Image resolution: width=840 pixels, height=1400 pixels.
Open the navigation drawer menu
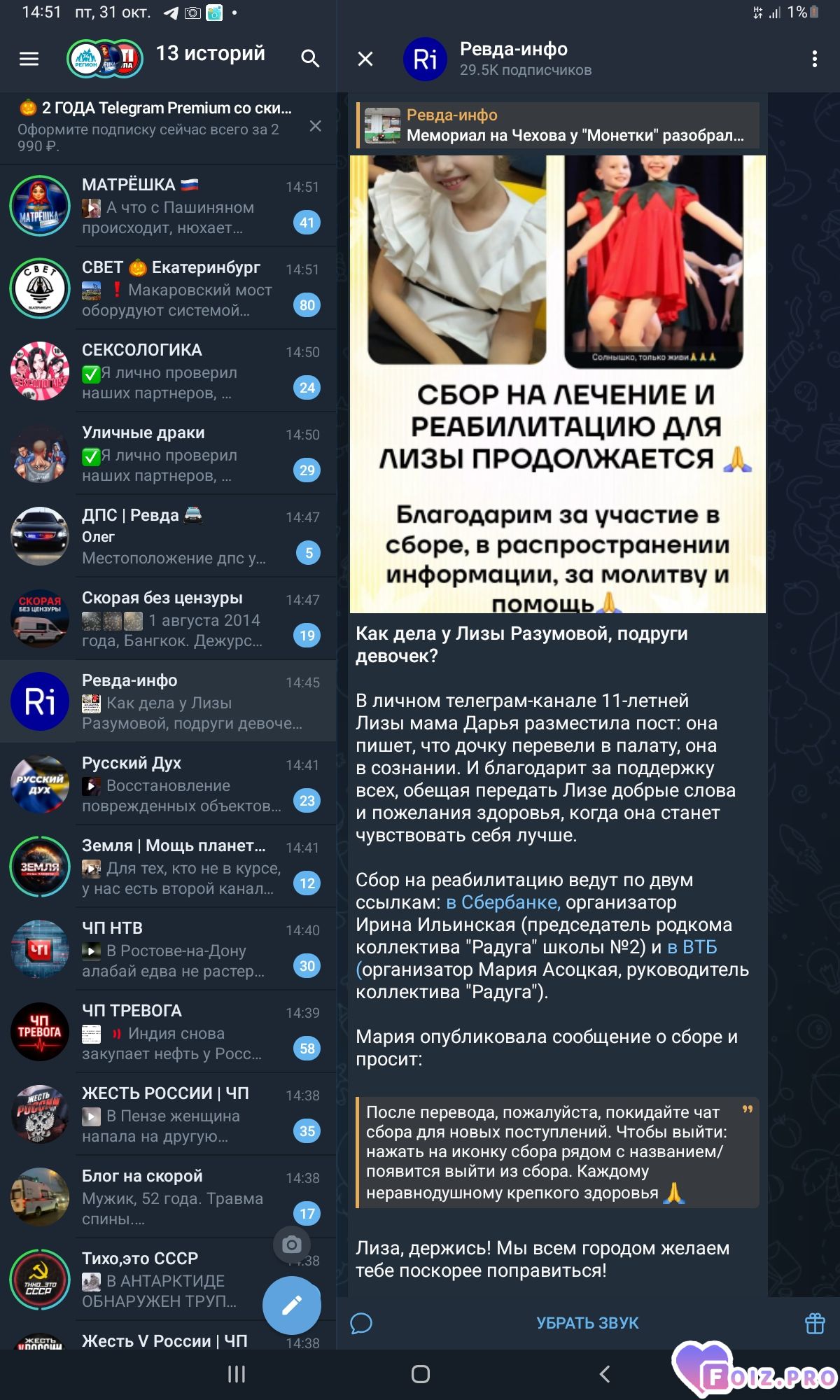tap(29, 59)
